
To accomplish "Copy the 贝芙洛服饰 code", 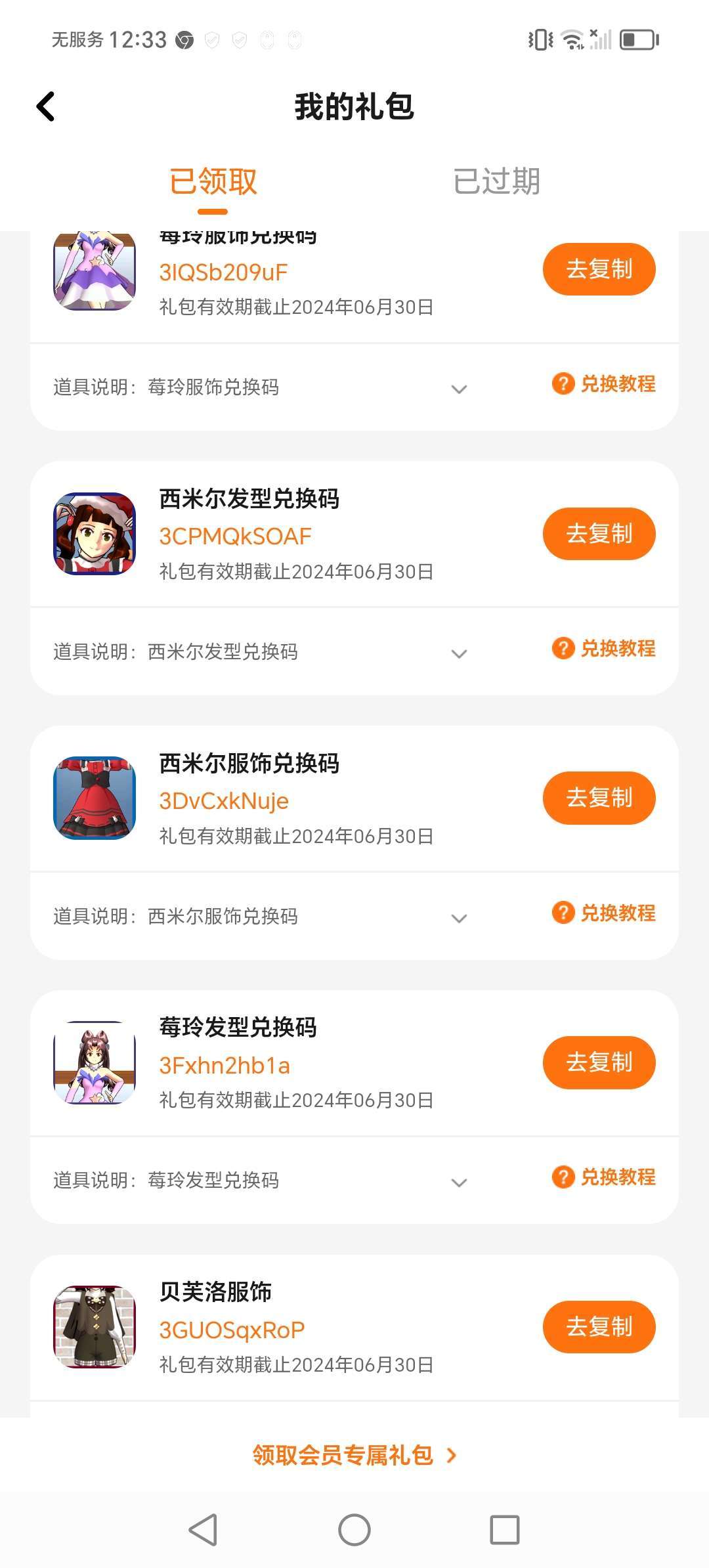I will pyautogui.click(x=599, y=1327).
